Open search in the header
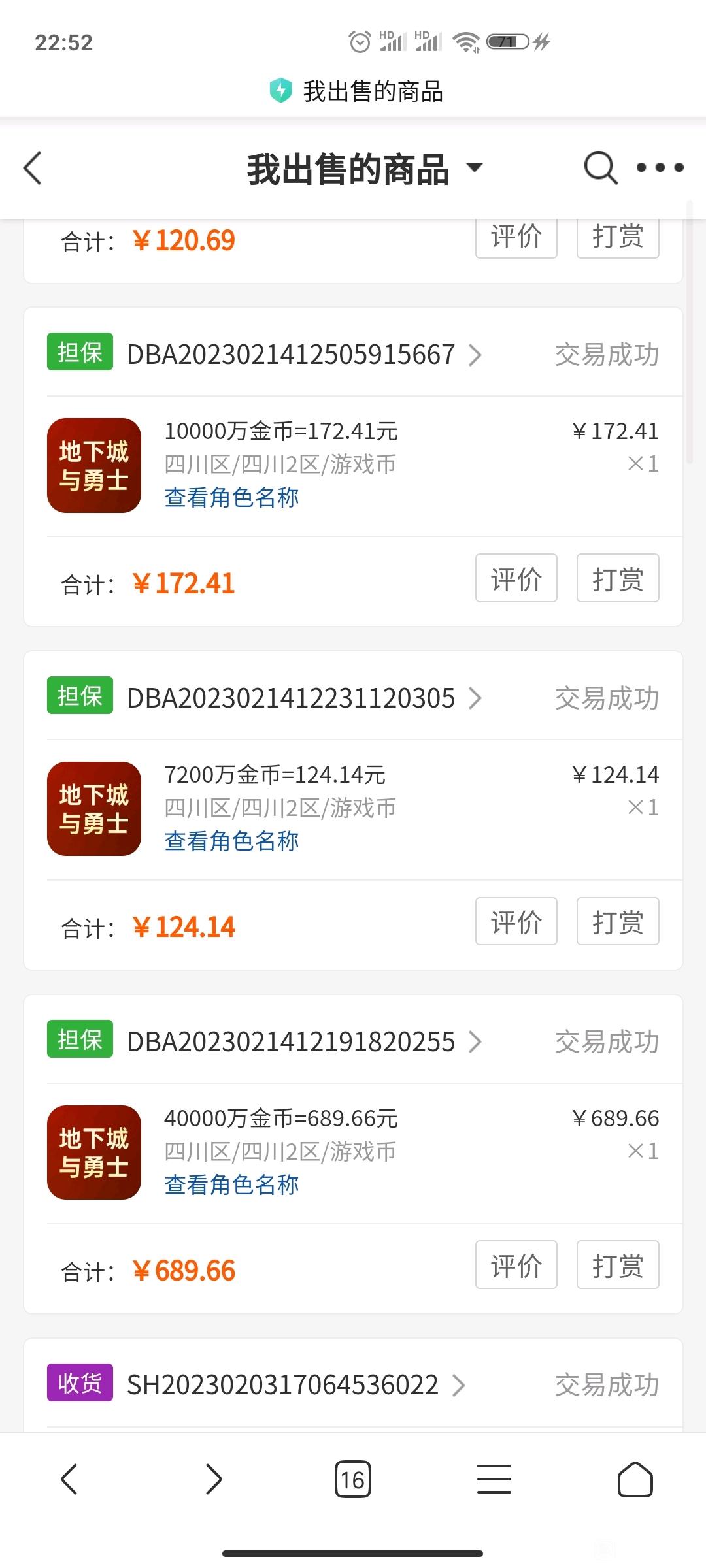The width and height of the screenshot is (706, 1568). point(600,168)
